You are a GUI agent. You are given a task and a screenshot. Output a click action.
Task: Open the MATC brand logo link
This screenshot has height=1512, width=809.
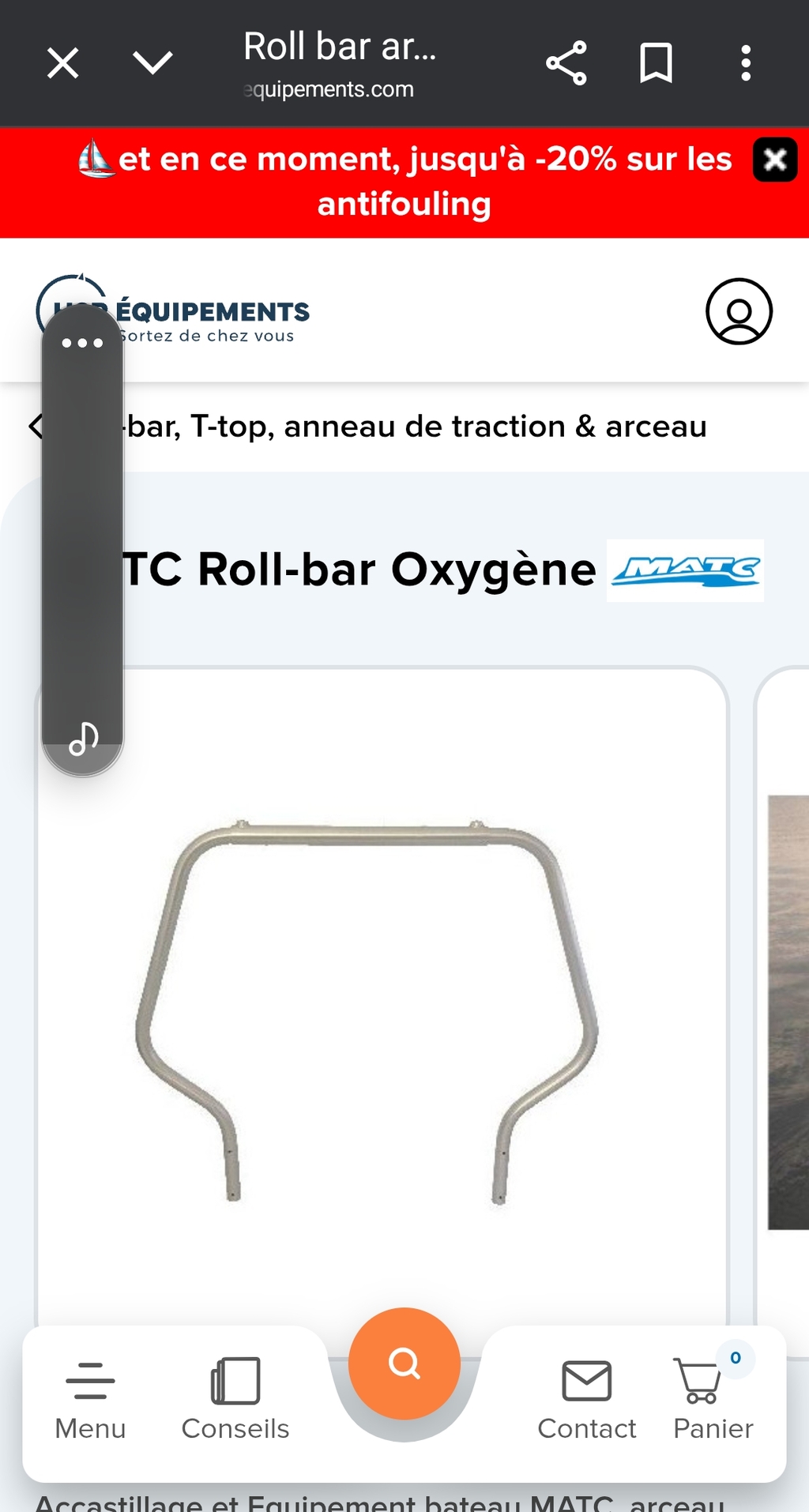pos(685,570)
